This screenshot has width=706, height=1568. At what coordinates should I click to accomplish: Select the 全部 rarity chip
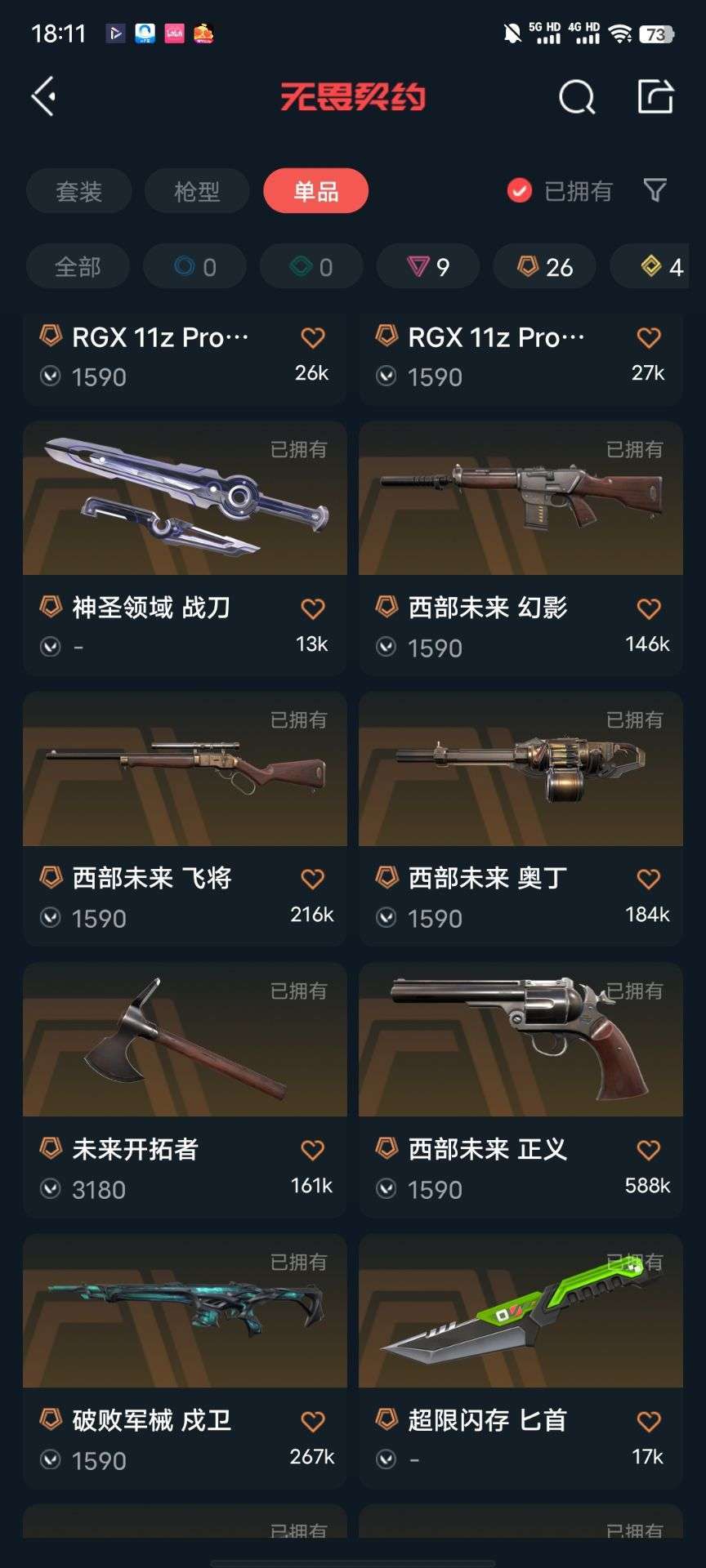click(x=78, y=266)
